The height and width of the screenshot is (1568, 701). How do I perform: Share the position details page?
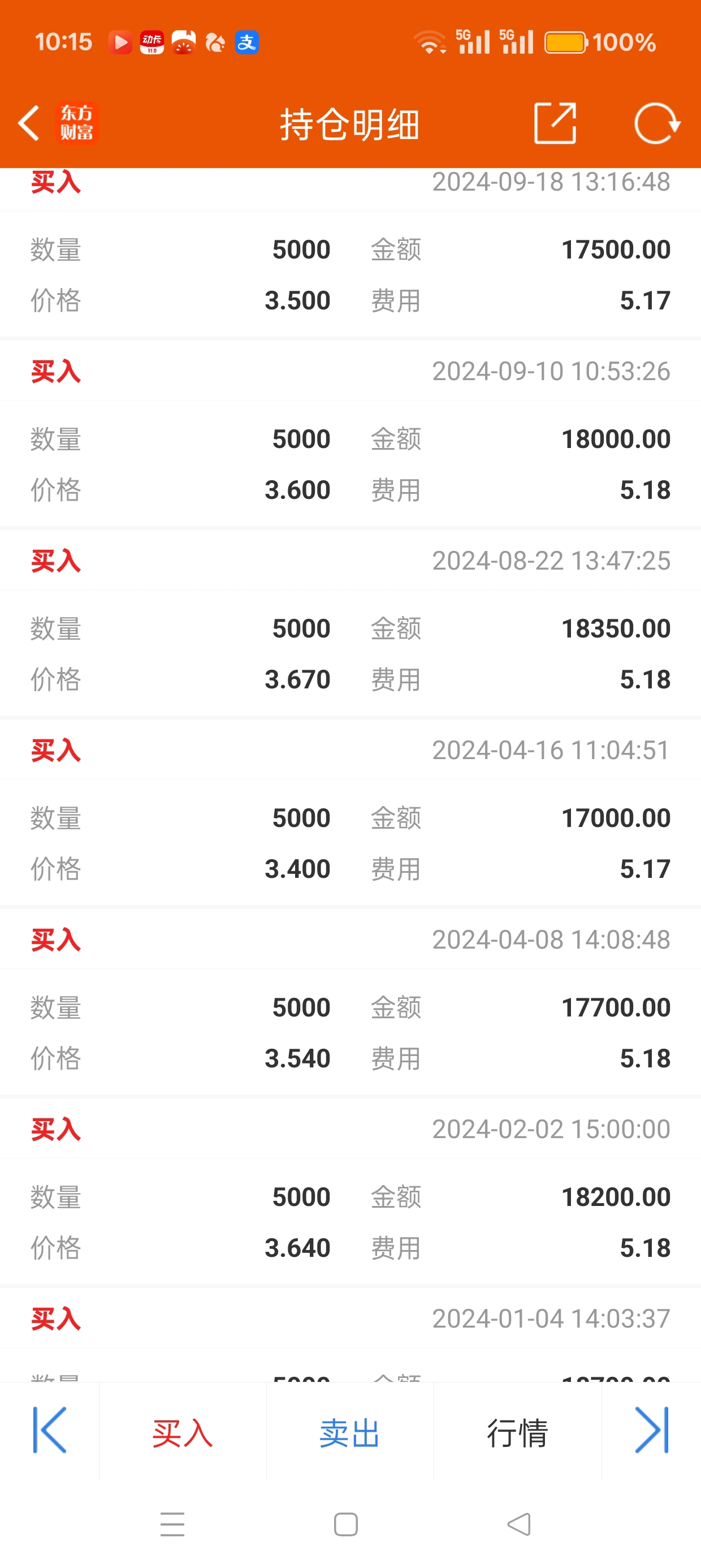555,123
